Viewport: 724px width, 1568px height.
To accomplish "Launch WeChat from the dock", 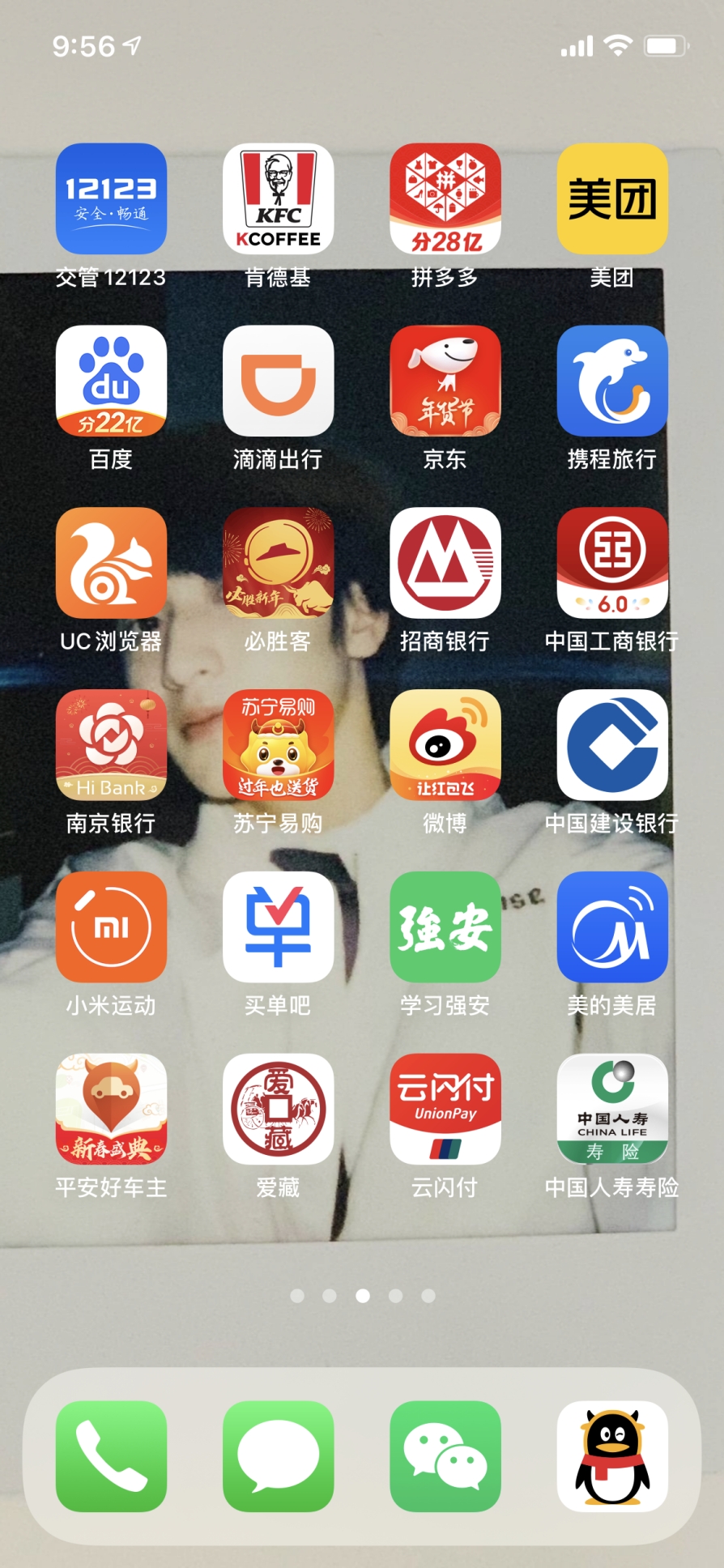I will (445, 1456).
